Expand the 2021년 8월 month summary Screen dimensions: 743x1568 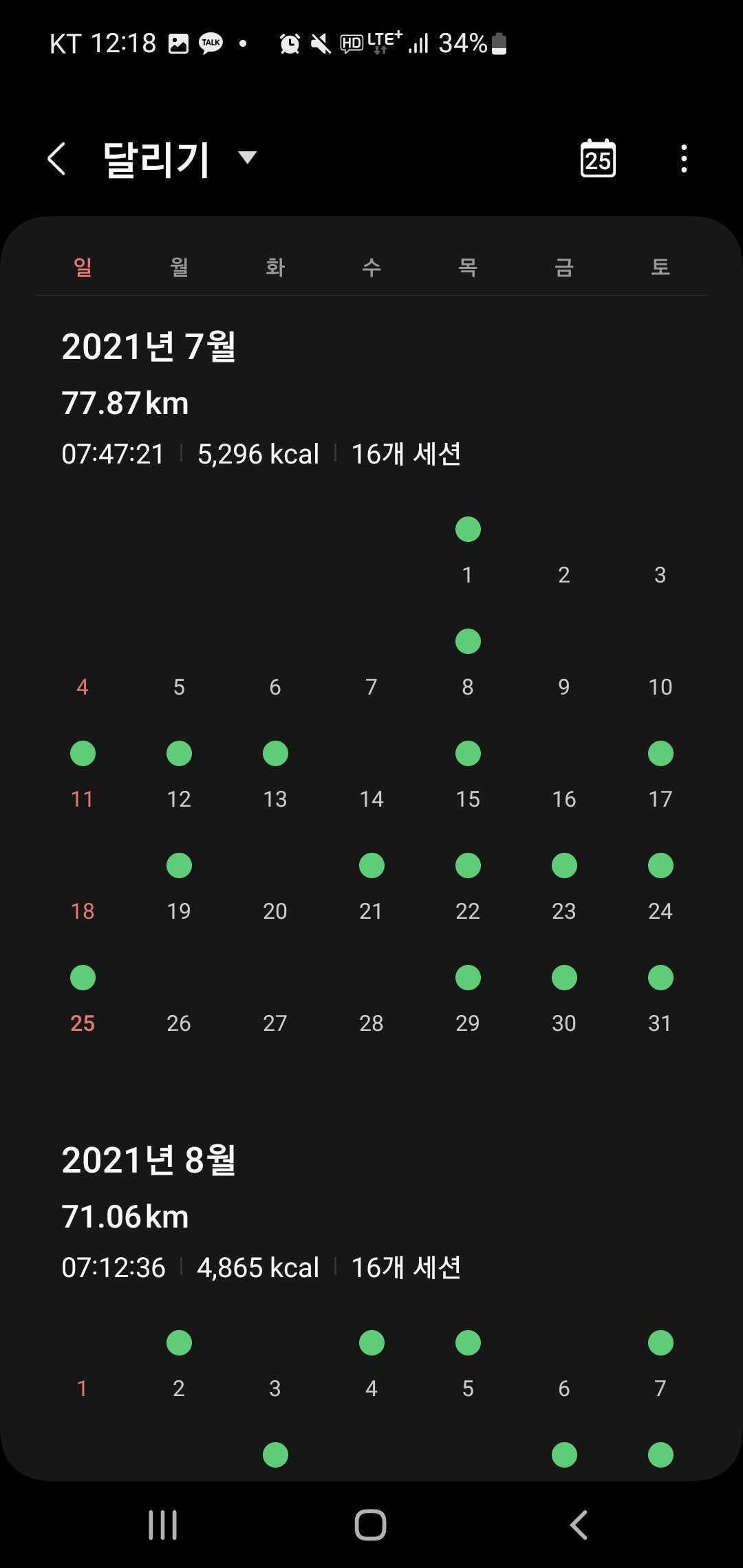(148, 1160)
